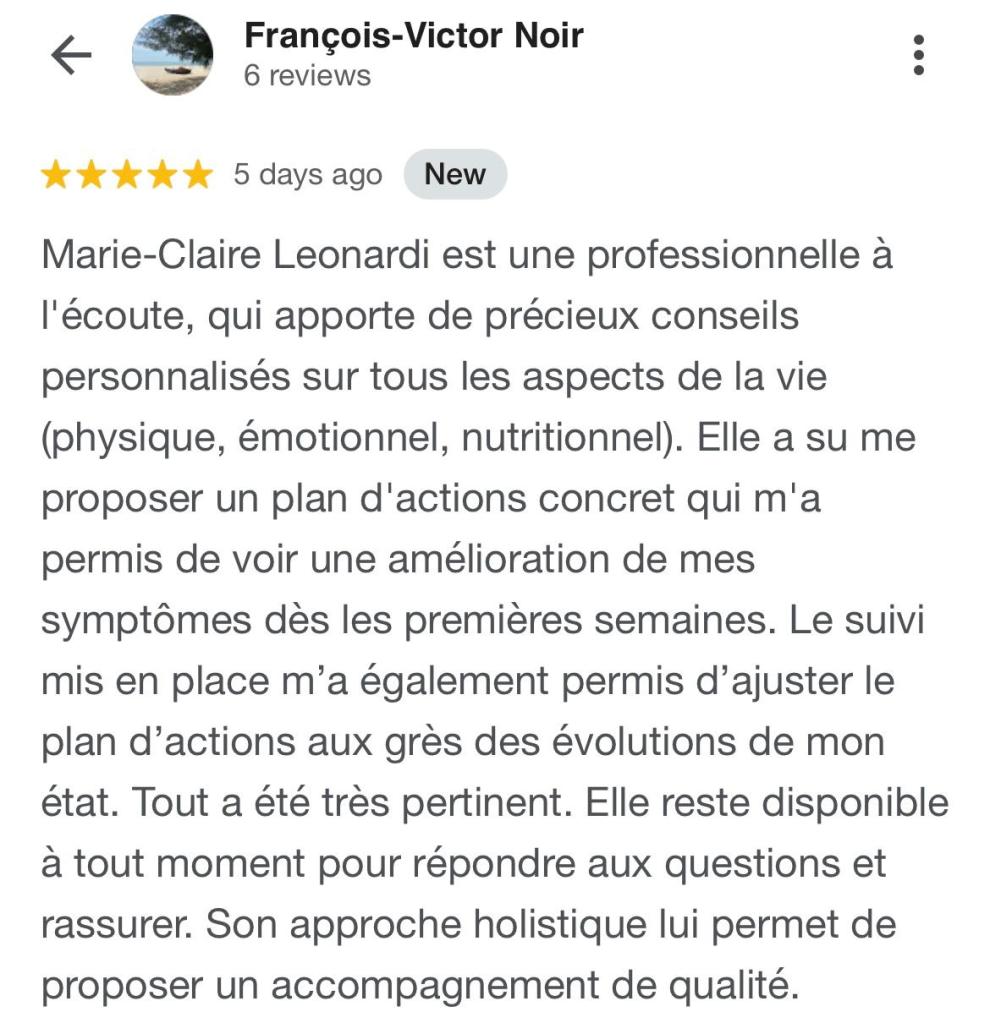990x1023 pixels.
Task: View François-Victor Noir's reviewer profile
Action: [x=413, y=37]
